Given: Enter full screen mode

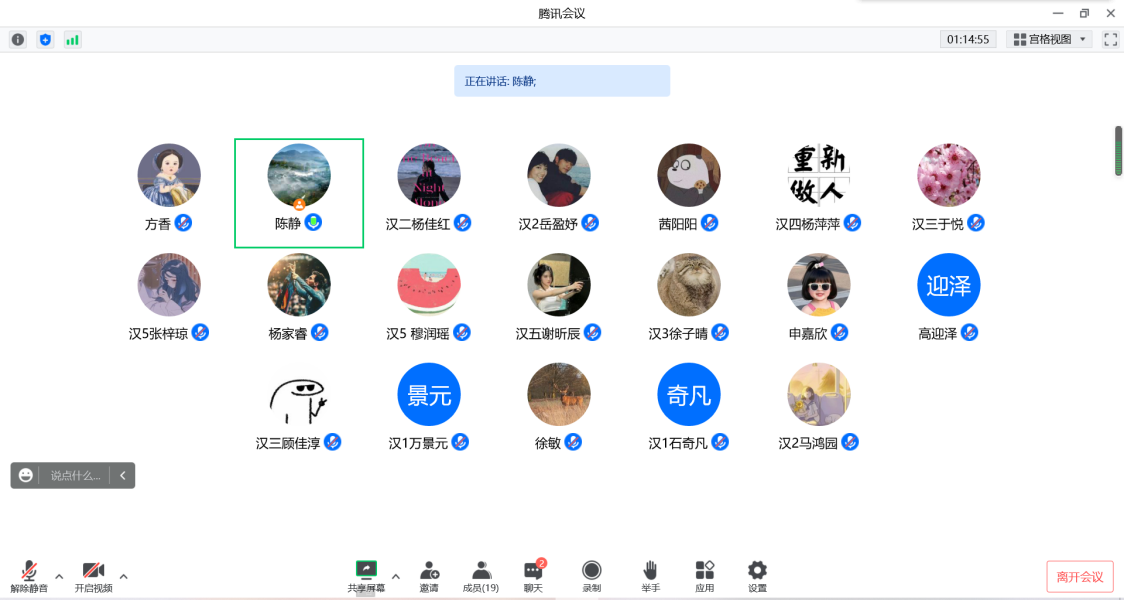Looking at the screenshot, I should point(1110,39).
